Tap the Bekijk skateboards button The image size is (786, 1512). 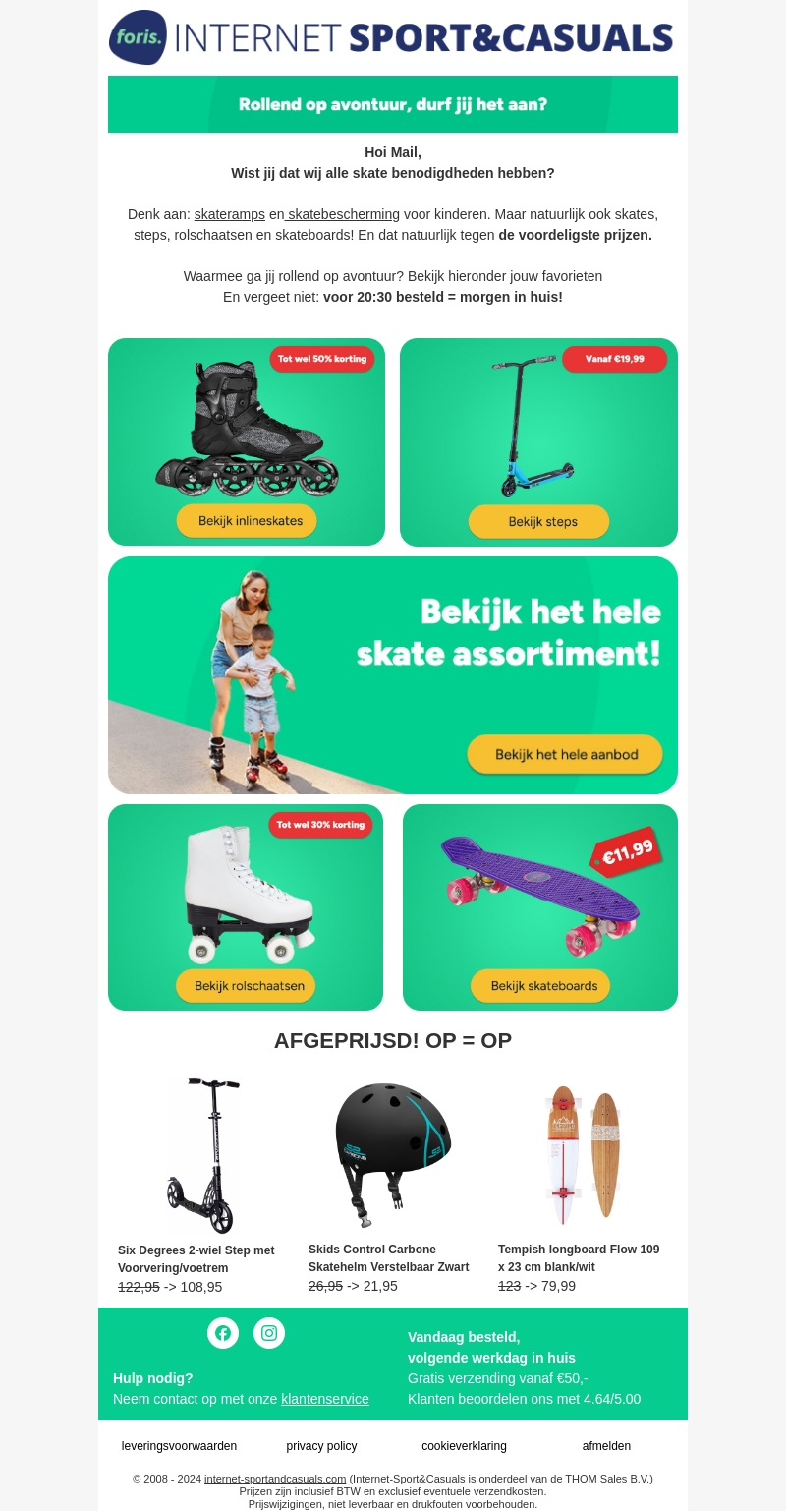click(540, 985)
